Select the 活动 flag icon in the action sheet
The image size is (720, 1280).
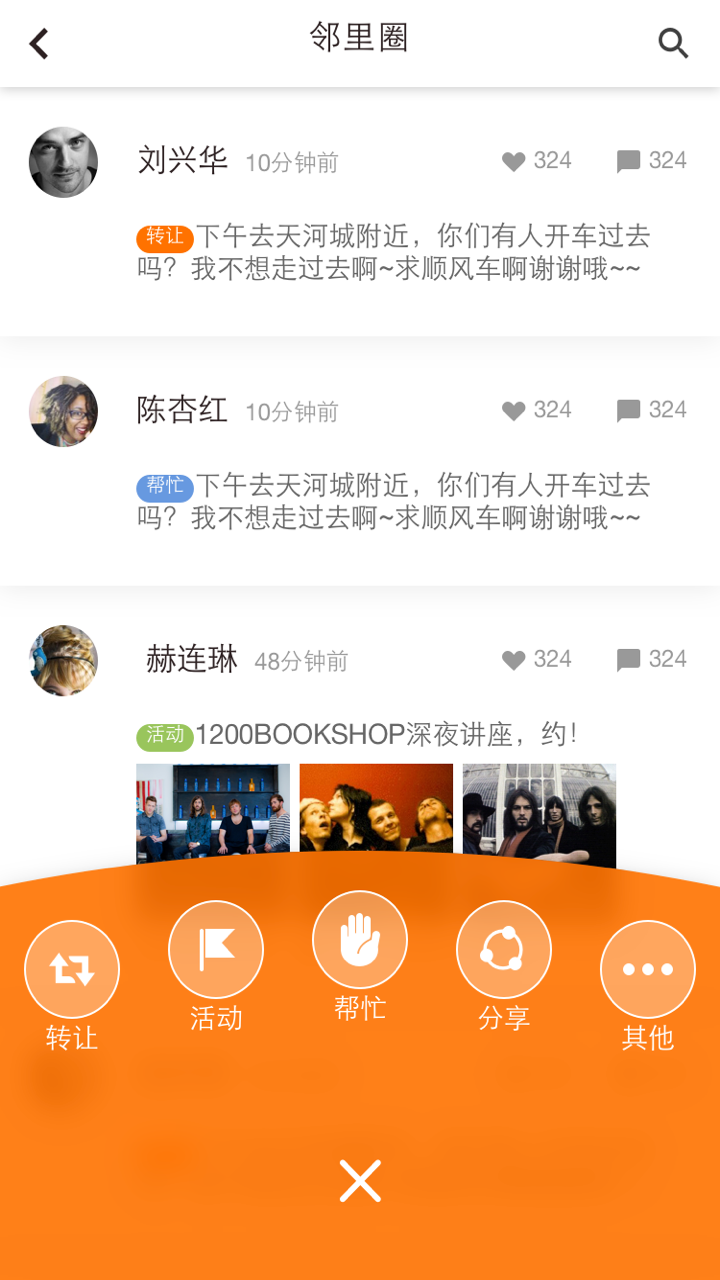coord(215,948)
